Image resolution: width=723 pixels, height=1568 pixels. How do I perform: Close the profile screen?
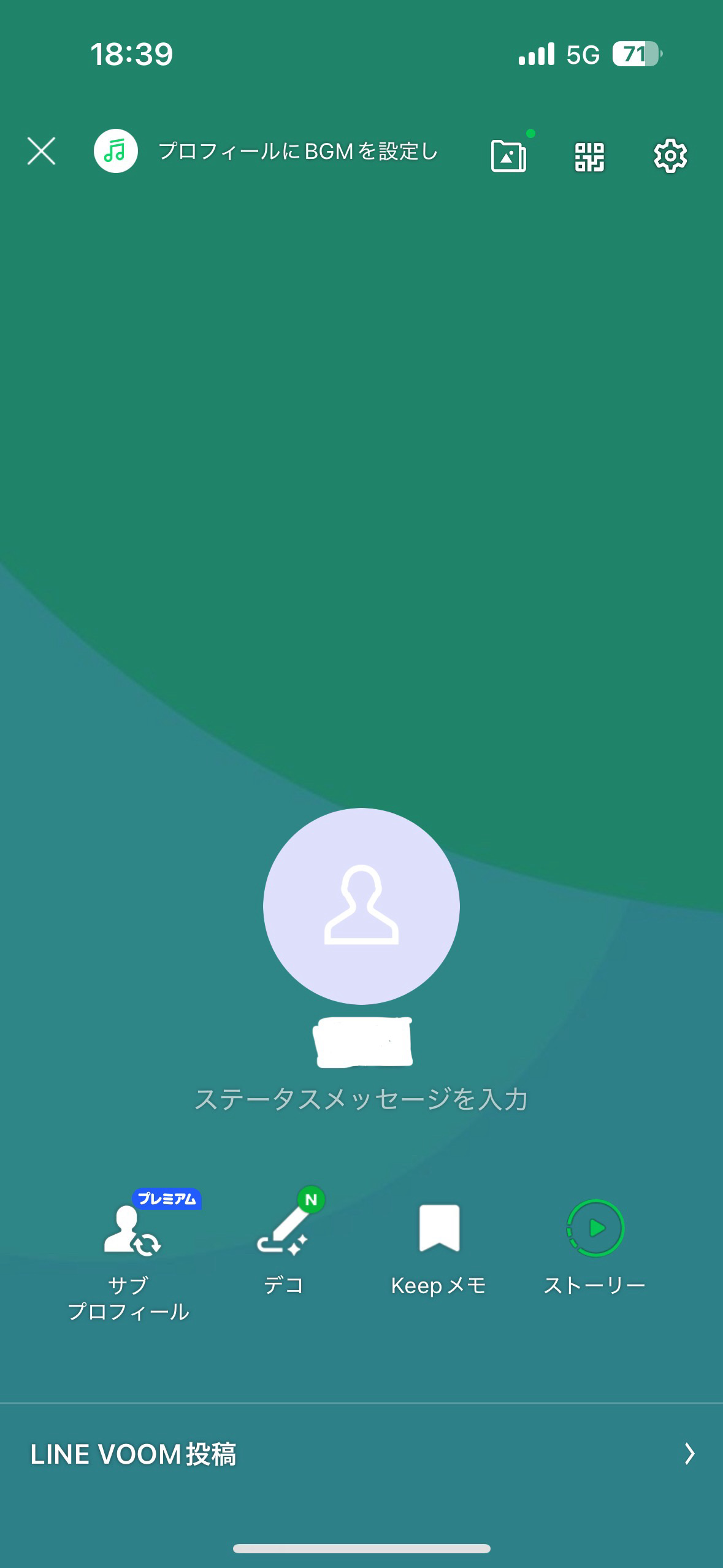click(x=41, y=151)
